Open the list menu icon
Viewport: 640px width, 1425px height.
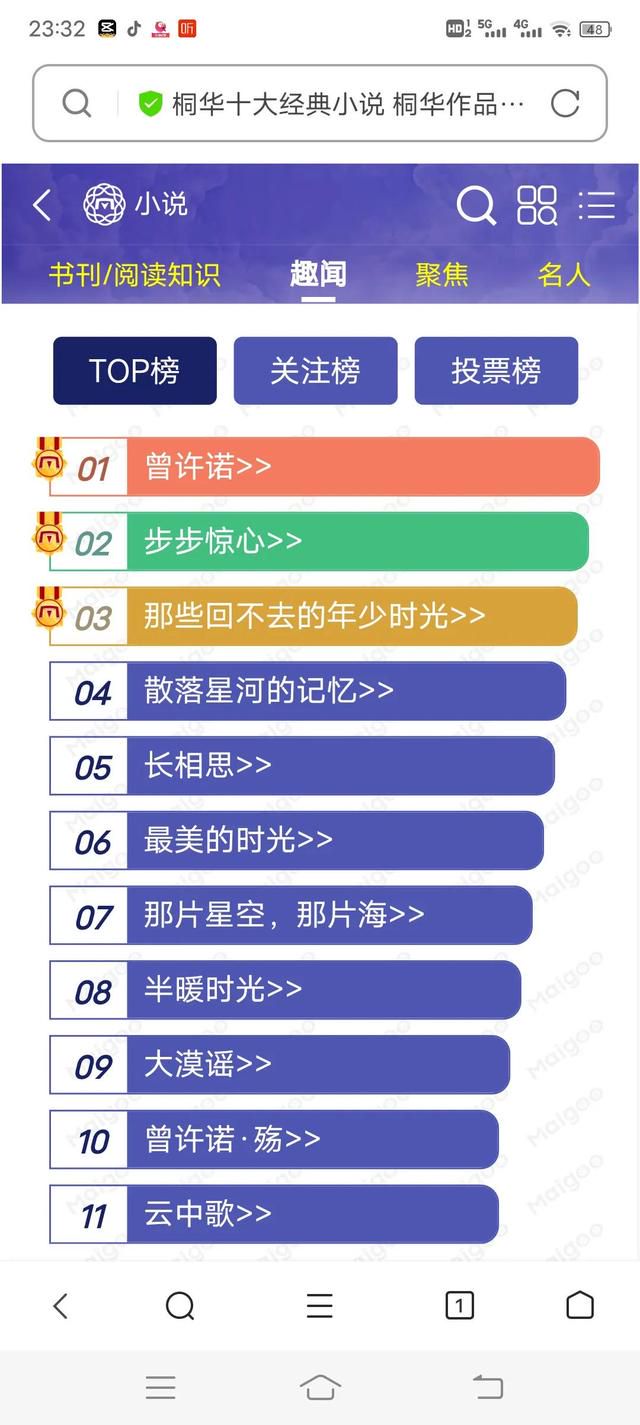[597, 205]
